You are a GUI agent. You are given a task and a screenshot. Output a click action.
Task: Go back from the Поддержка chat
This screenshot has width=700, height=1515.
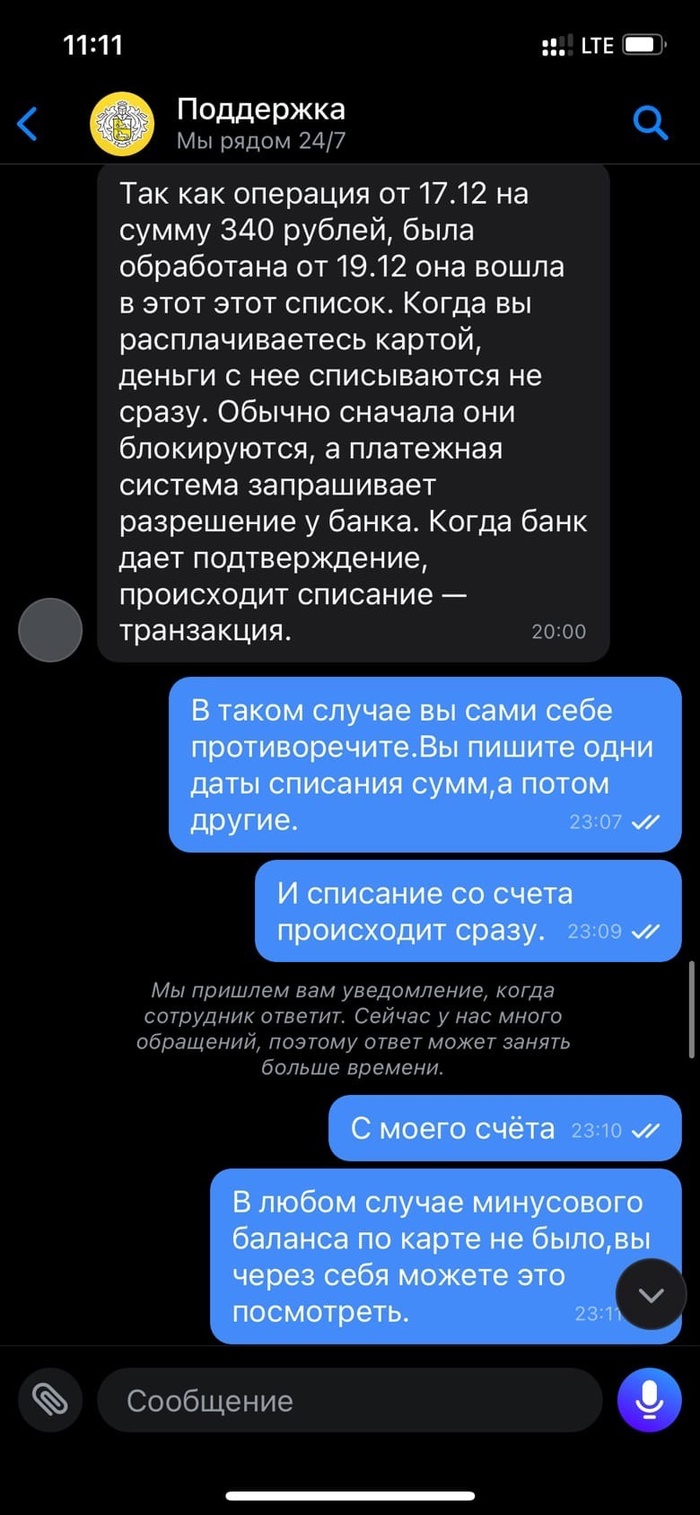[29, 124]
